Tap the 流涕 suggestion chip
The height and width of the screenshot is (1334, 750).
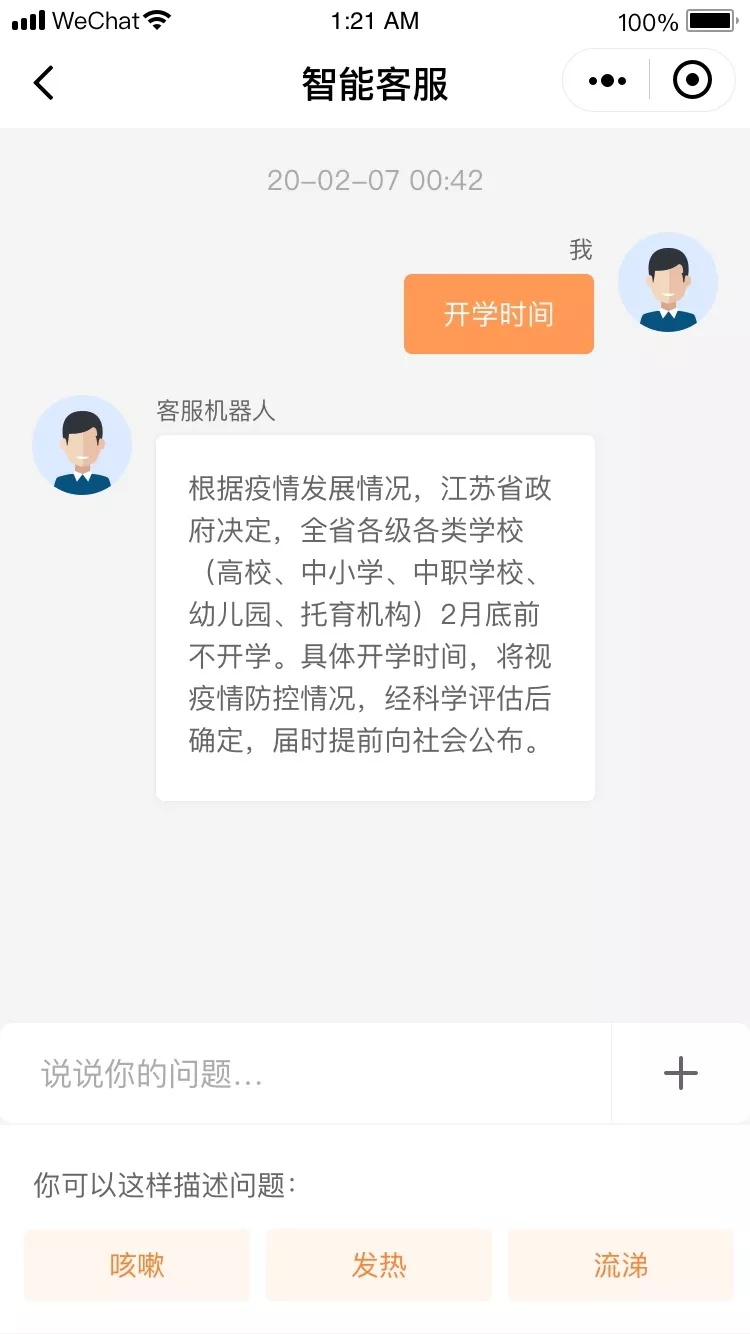pyautogui.click(x=621, y=1266)
